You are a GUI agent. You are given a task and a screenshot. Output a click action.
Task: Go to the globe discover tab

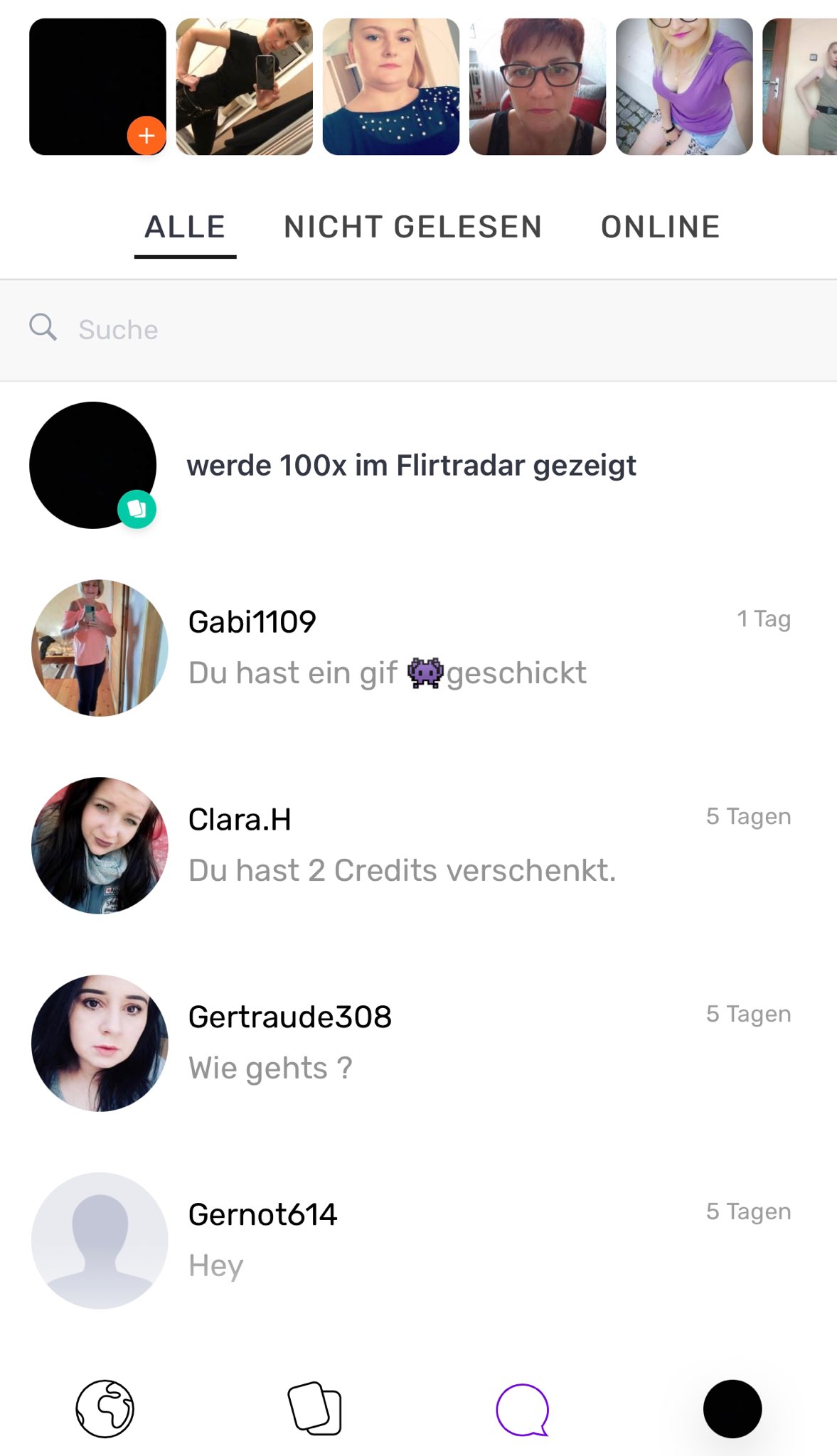(x=105, y=1409)
